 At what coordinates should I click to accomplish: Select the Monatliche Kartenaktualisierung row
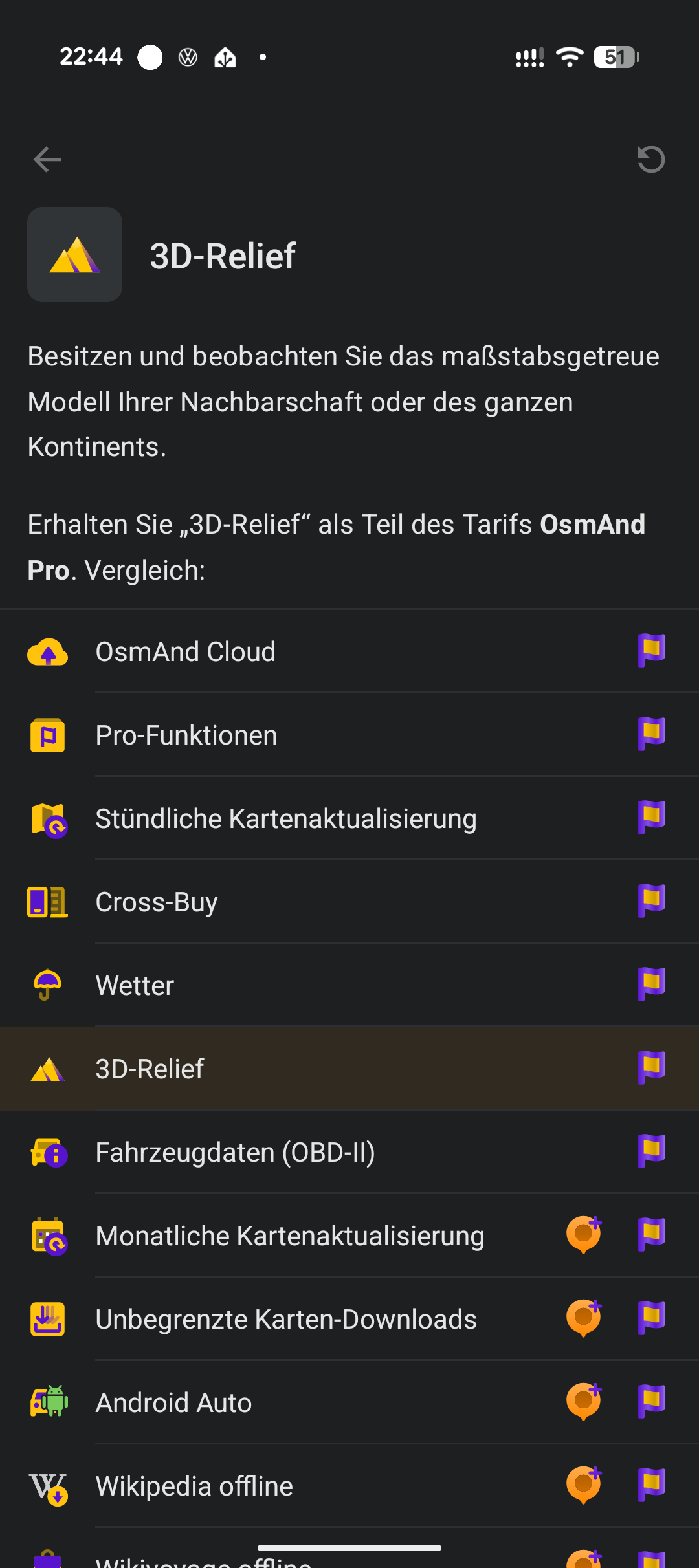point(290,1235)
